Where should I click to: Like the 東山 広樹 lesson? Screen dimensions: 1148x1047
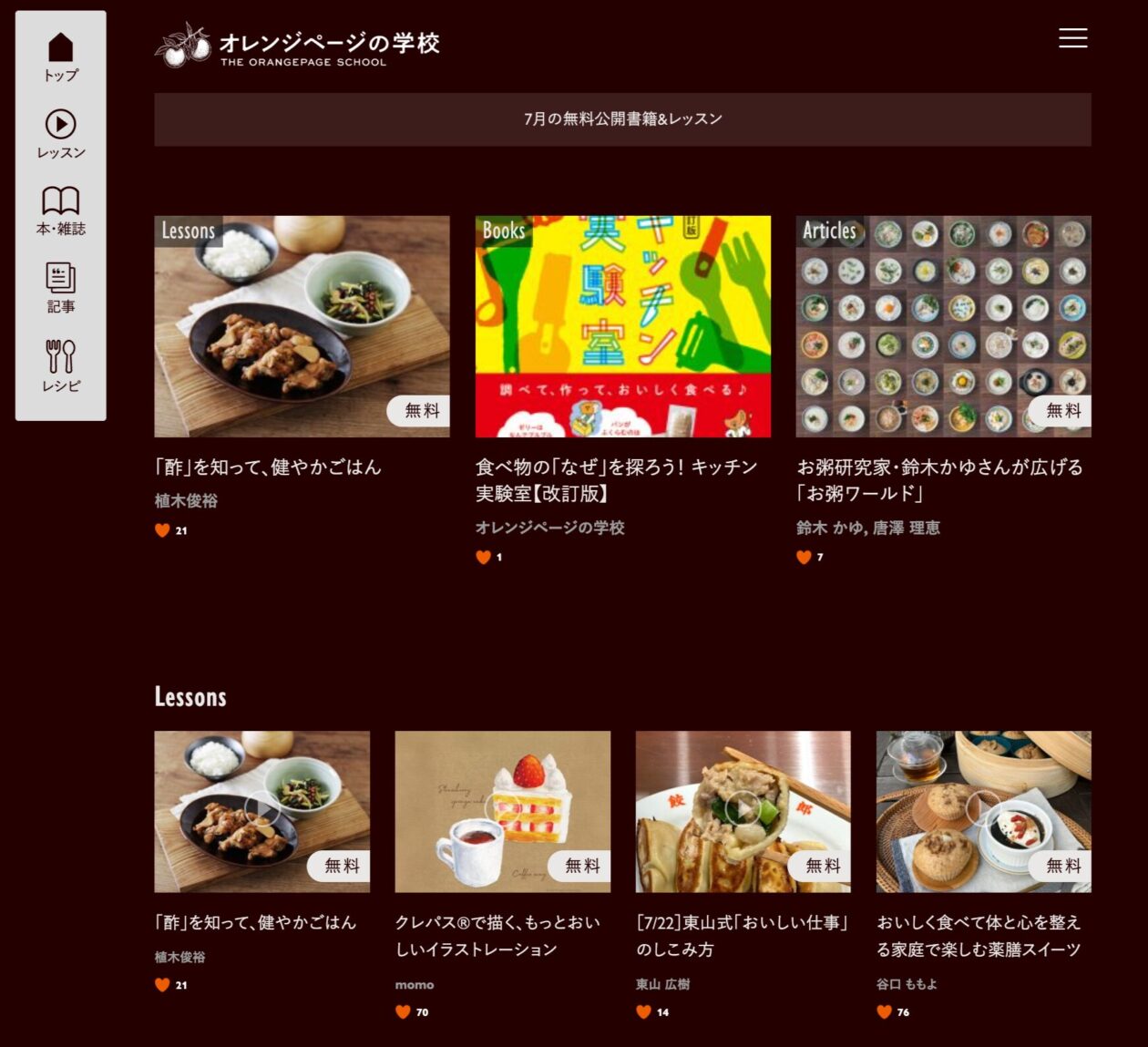tap(644, 1011)
